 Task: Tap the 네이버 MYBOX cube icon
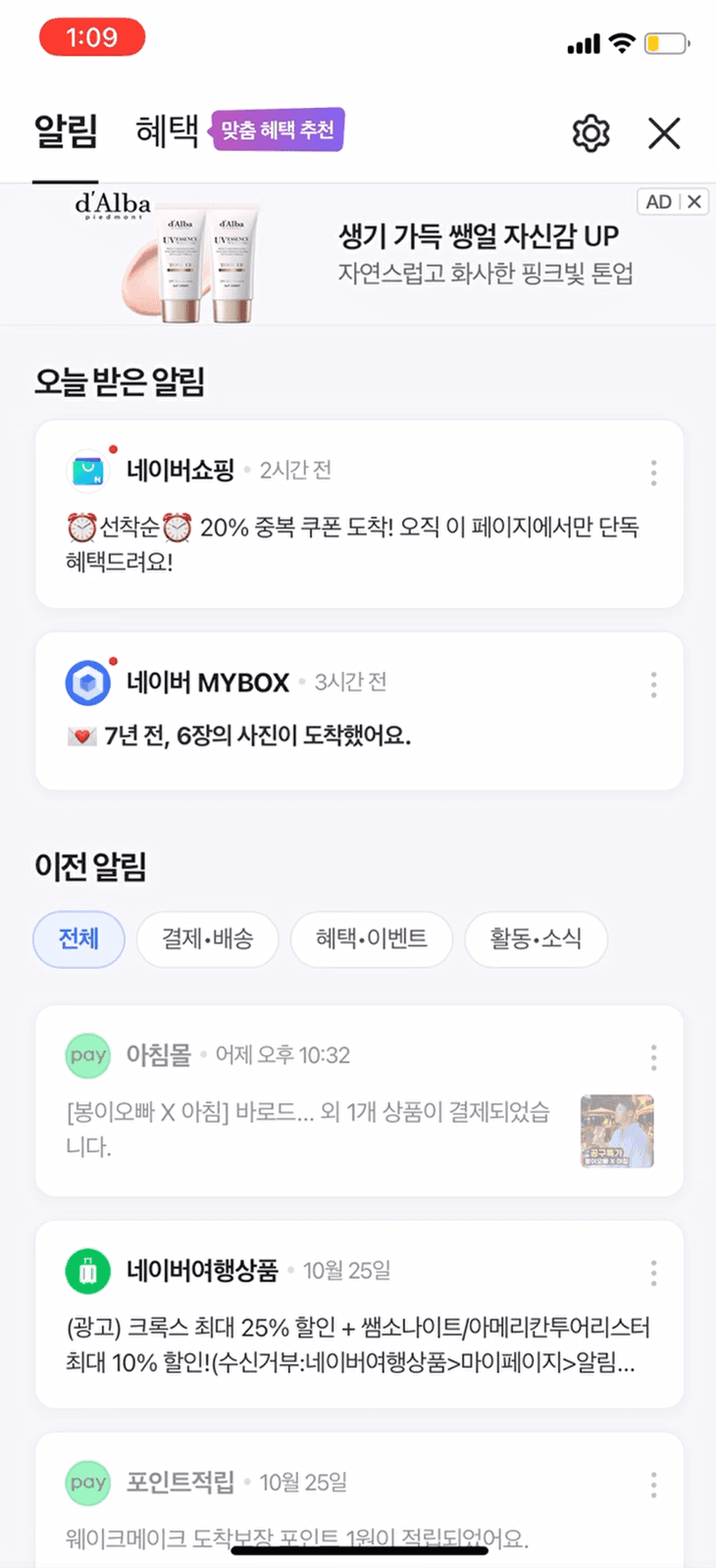pos(87,683)
